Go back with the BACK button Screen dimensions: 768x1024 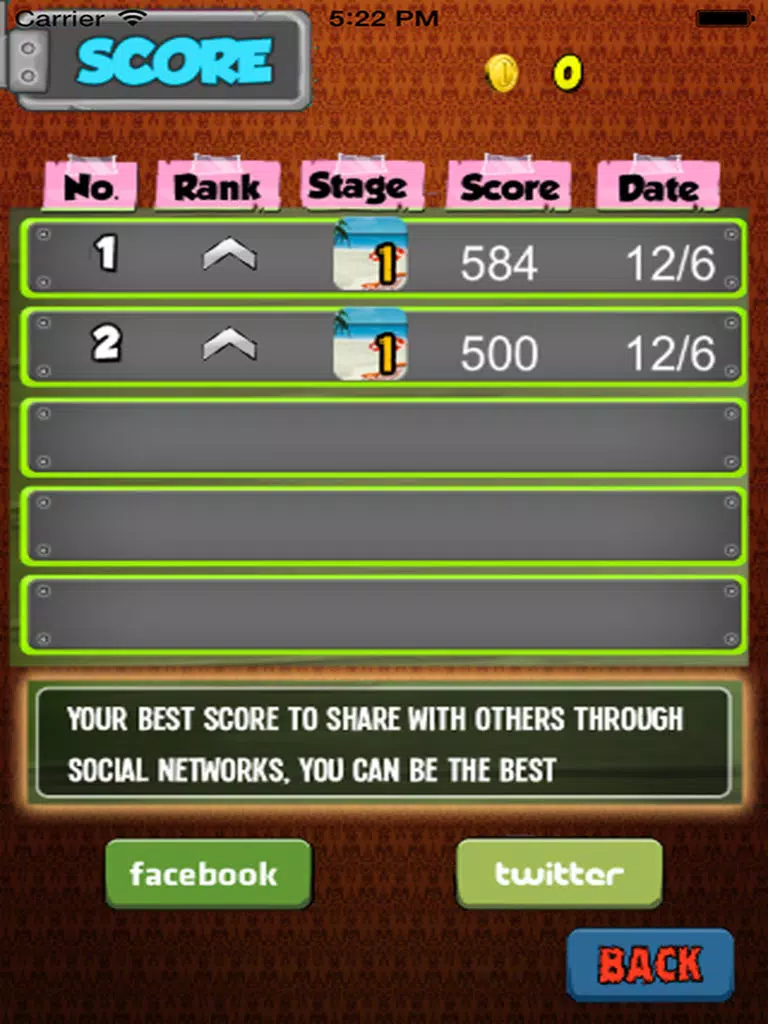tap(650, 965)
